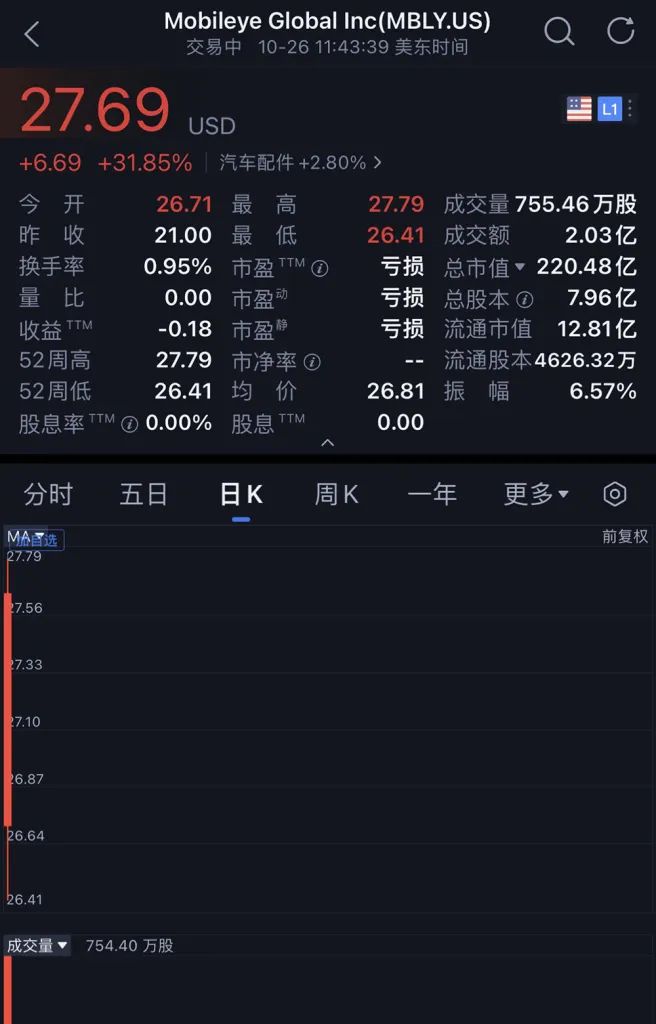The height and width of the screenshot is (1024, 656).
Task: Open chart settings hexagon icon
Action: point(615,494)
